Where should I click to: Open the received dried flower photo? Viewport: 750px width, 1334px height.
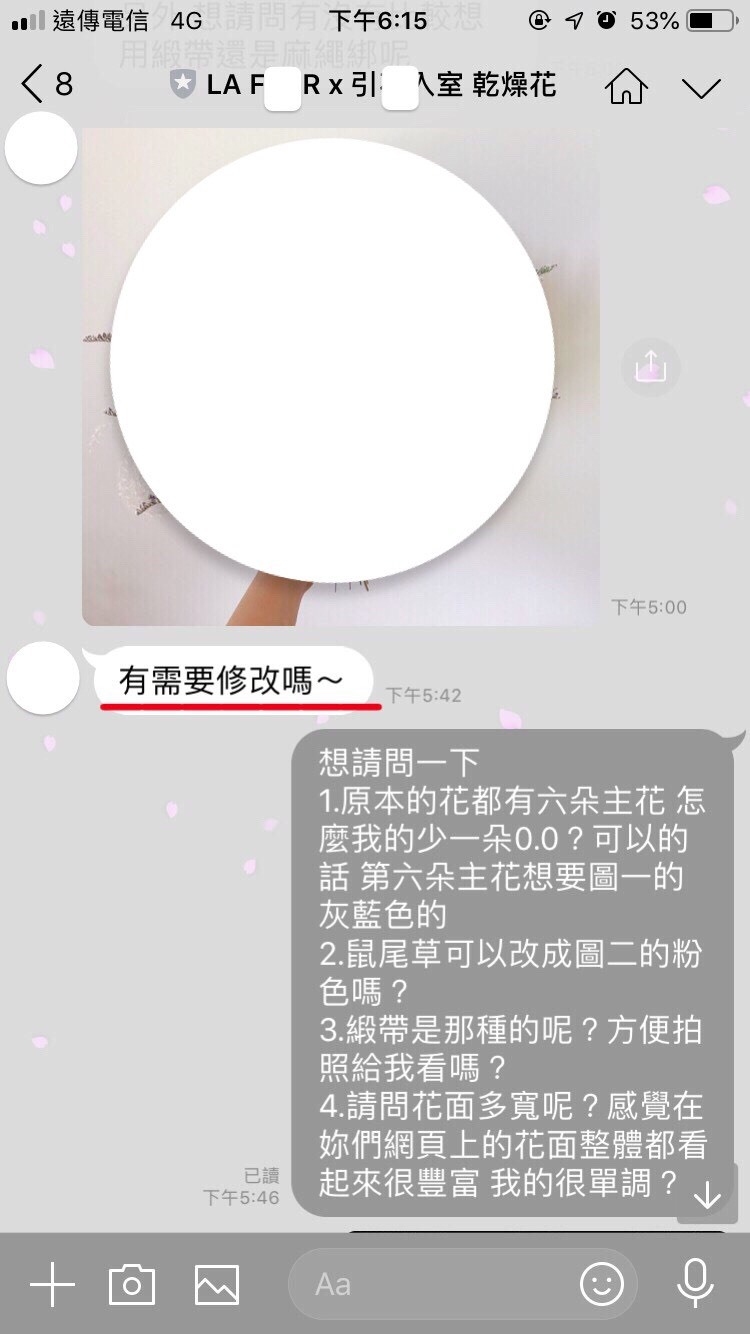[x=340, y=375]
